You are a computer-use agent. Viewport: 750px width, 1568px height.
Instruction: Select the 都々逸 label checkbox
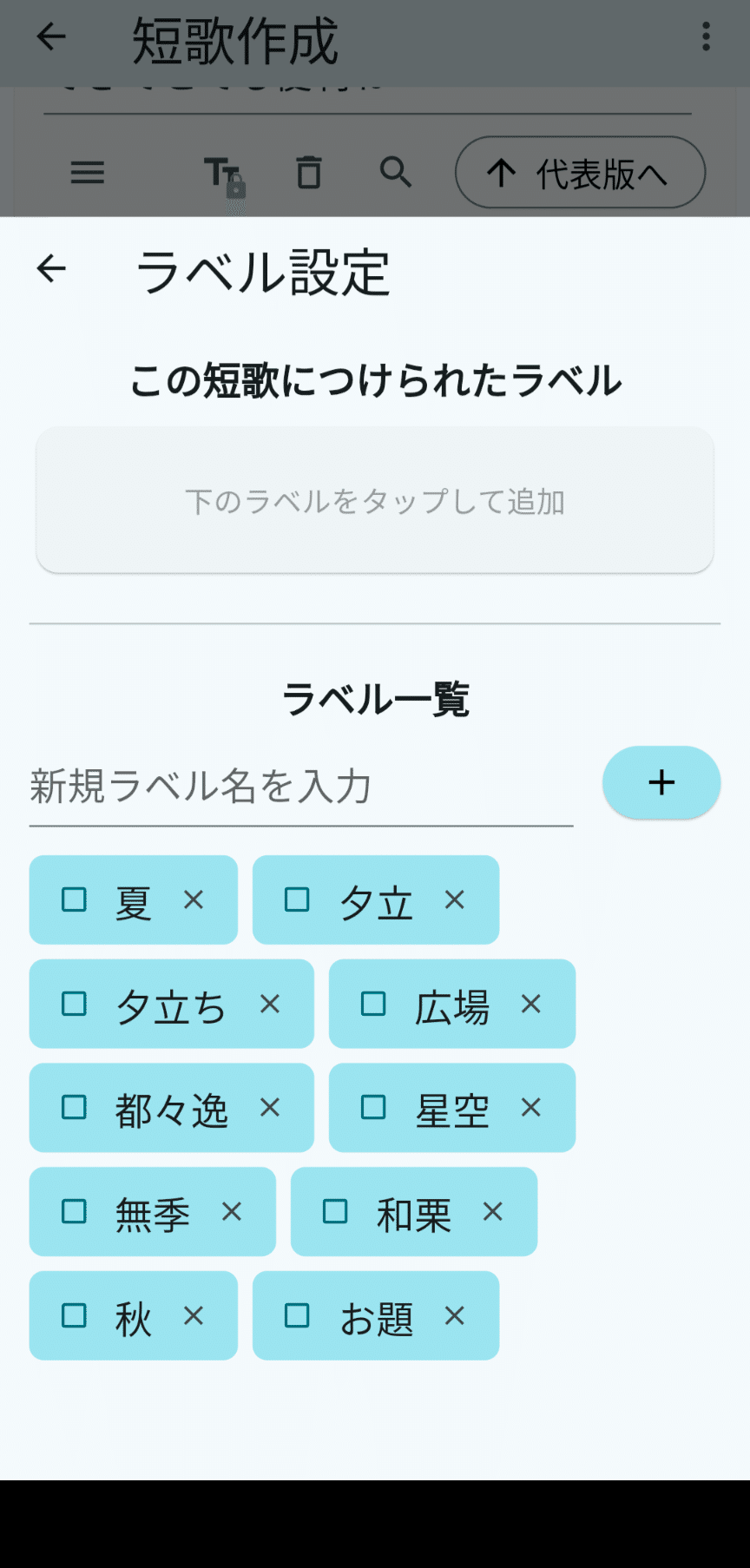(74, 1107)
